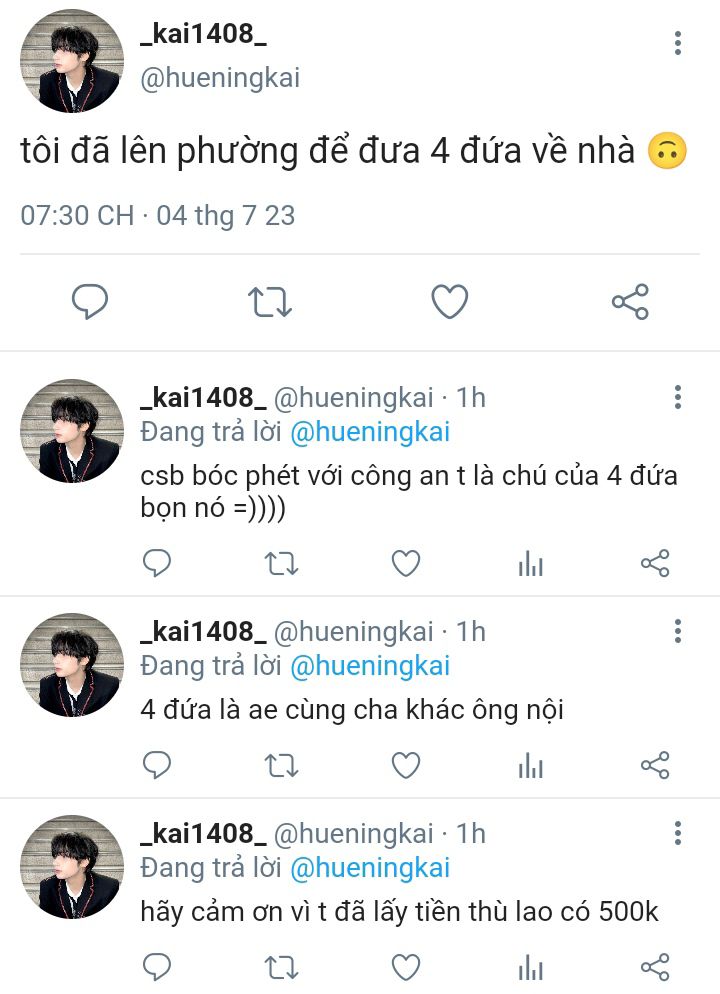Share the 'hãy cảm ơn' reply
Image resolution: width=720 pixels, height=994 pixels.
654,967
